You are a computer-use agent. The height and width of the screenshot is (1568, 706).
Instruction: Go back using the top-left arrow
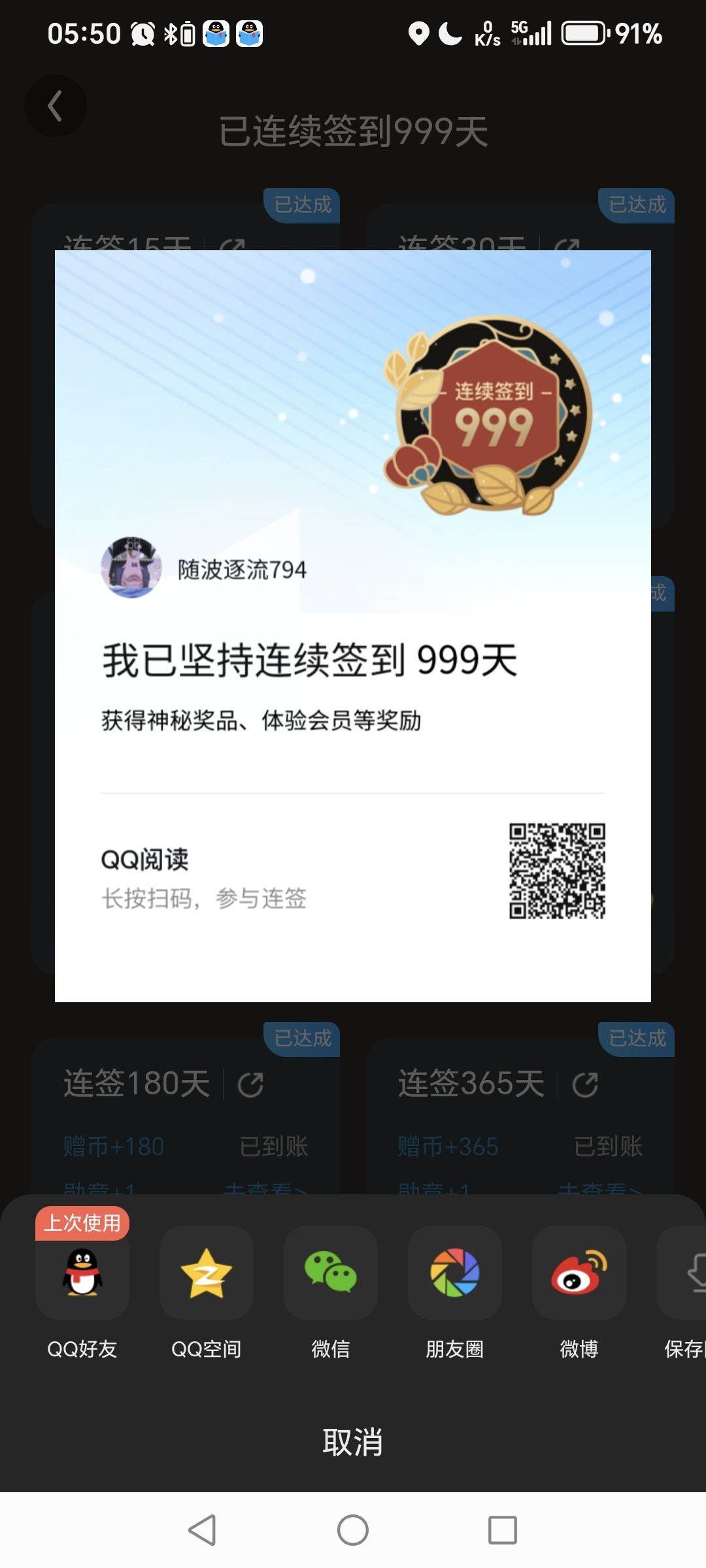click(56, 106)
